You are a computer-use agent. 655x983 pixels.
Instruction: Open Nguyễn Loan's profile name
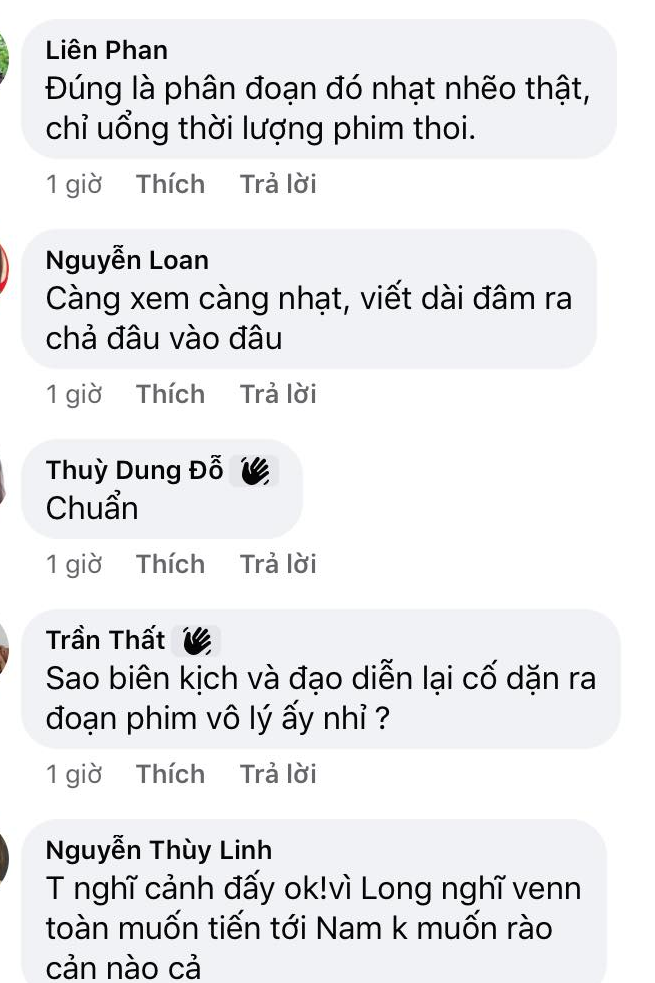(127, 261)
